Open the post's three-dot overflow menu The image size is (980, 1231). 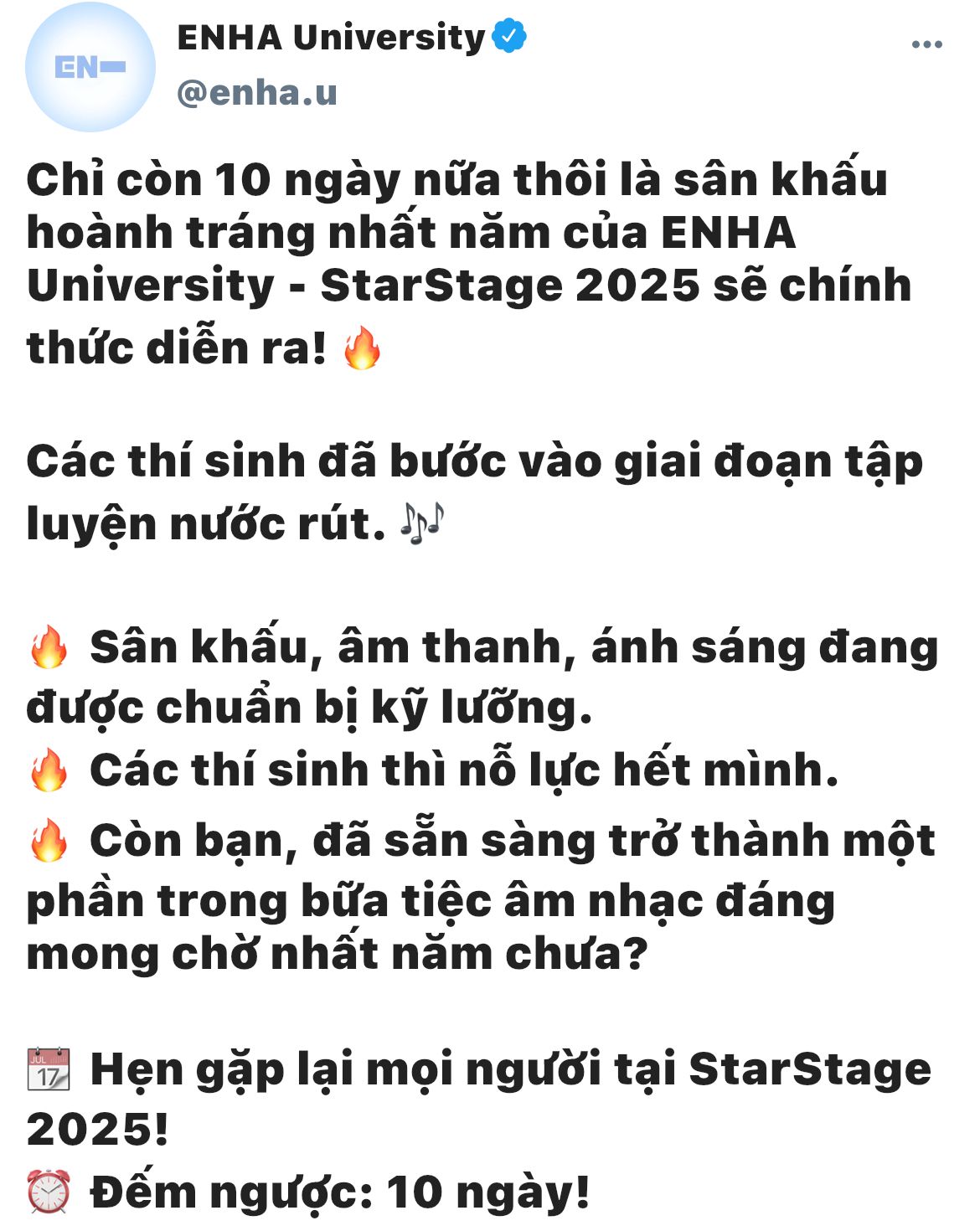(x=926, y=44)
